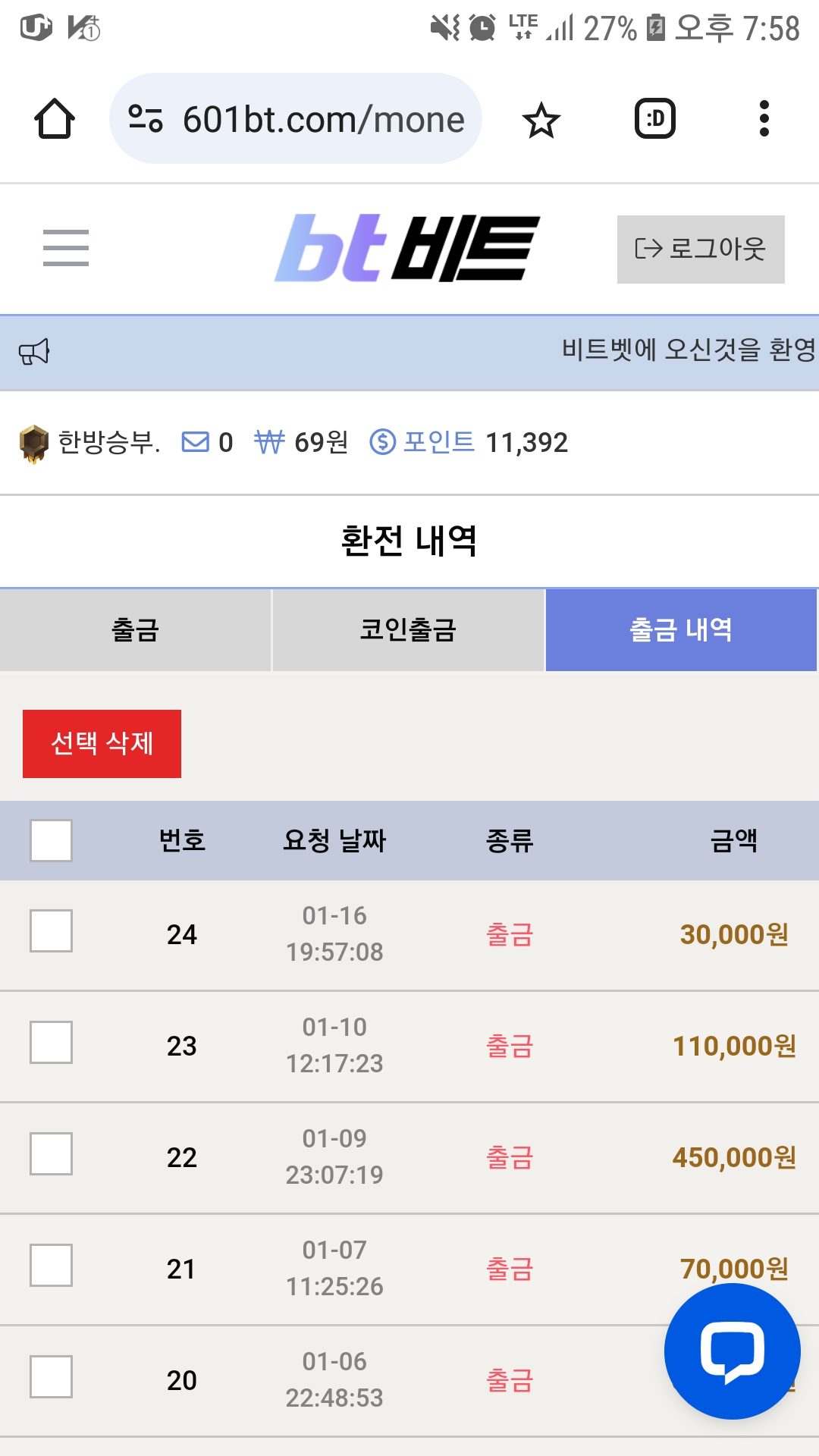Go to the browser home page

coord(55,119)
